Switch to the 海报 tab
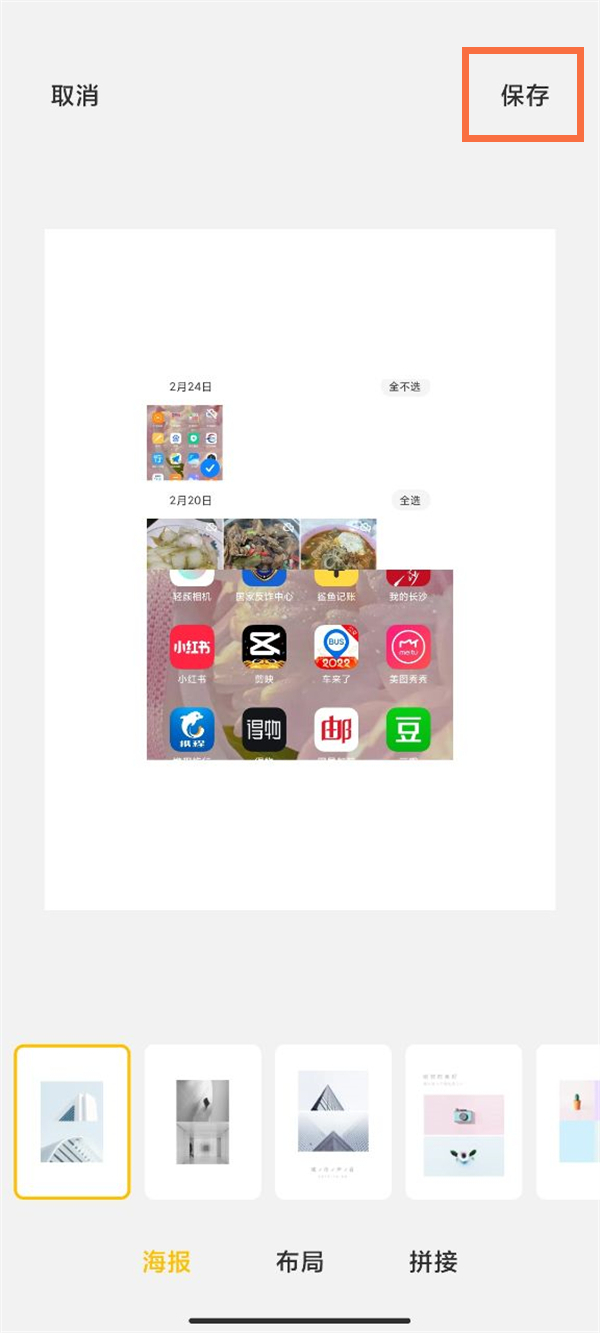Image resolution: width=600 pixels, height=1333 pixels. pyautogui.click(x=166, y=1262)
